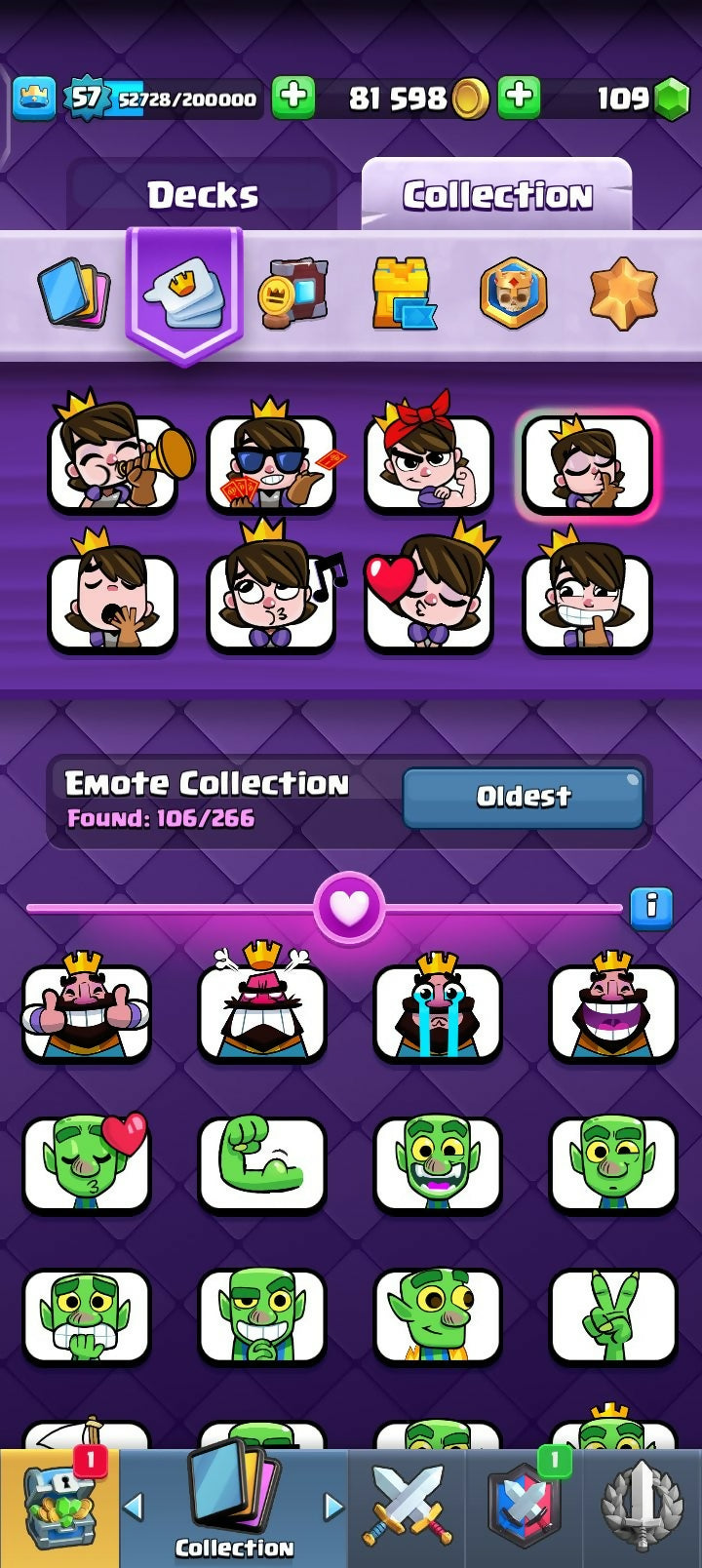Image resolution: width=702 pixels, height=1568 pixels.
Task: Select the yawning princess emote in the deck
Action: tap(112, 600)
